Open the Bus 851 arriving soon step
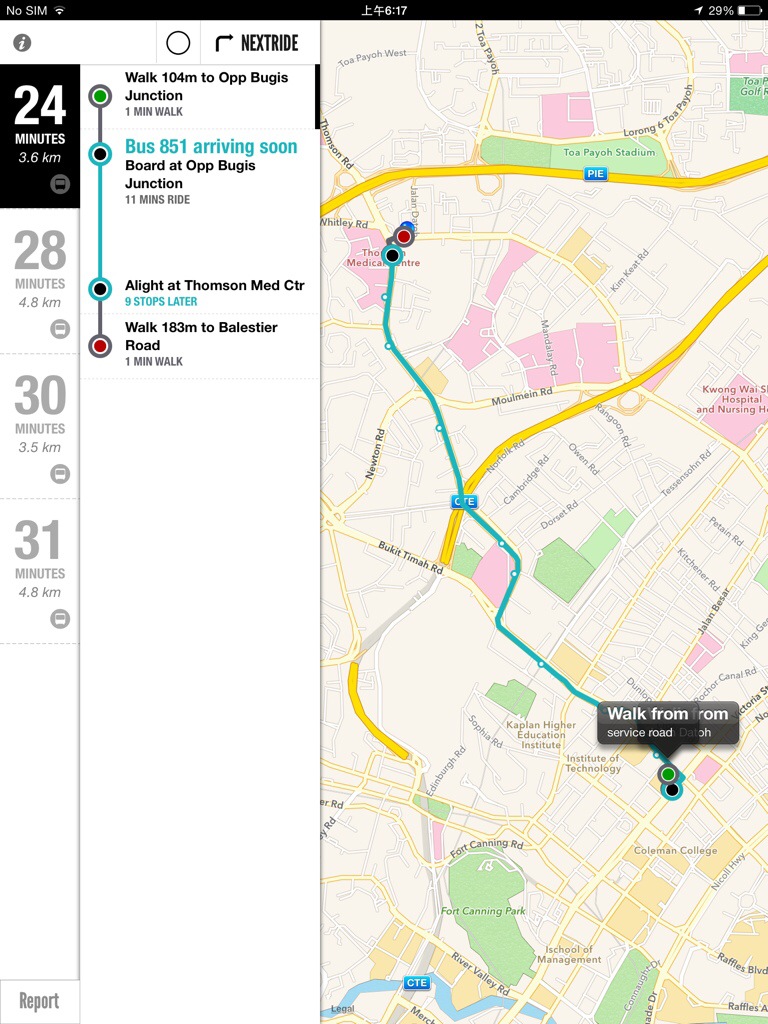The height and width of the screenshot is (1024, 768). point(210,172)
